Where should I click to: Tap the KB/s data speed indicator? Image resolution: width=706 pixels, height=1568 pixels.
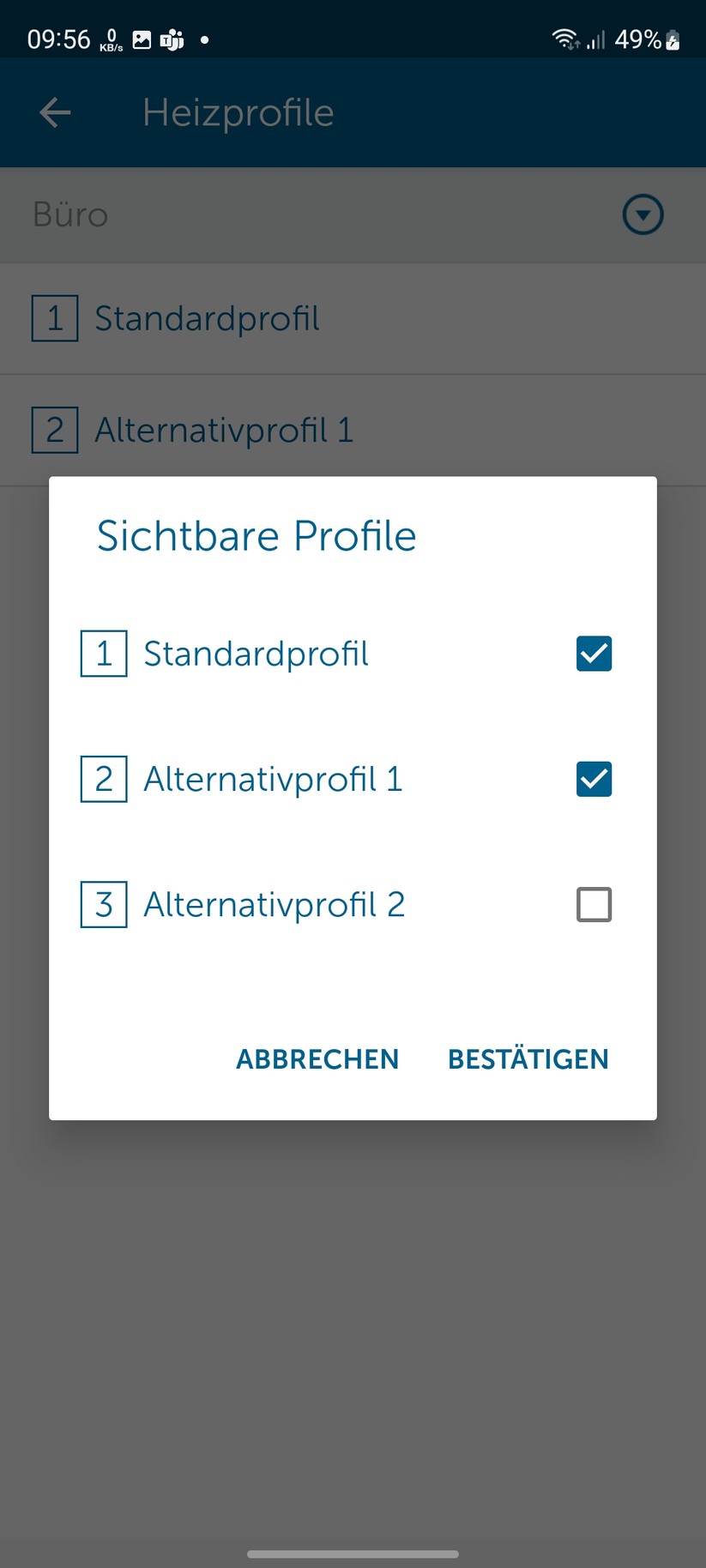[110, 39]
